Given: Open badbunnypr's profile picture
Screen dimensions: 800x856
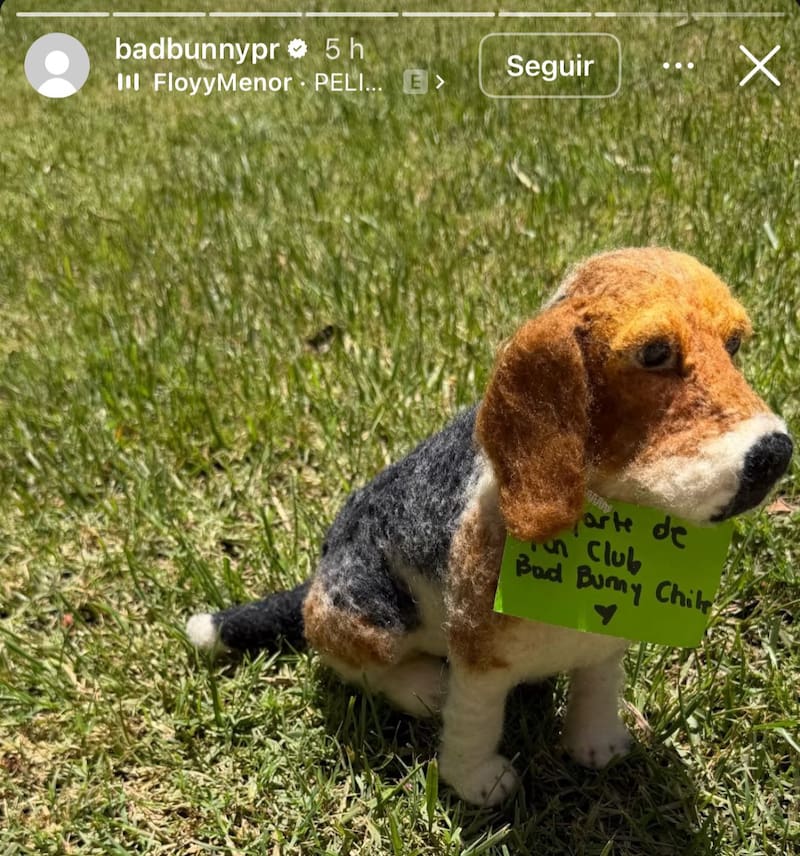Looking at the screenshot, I should click(57, 65).
